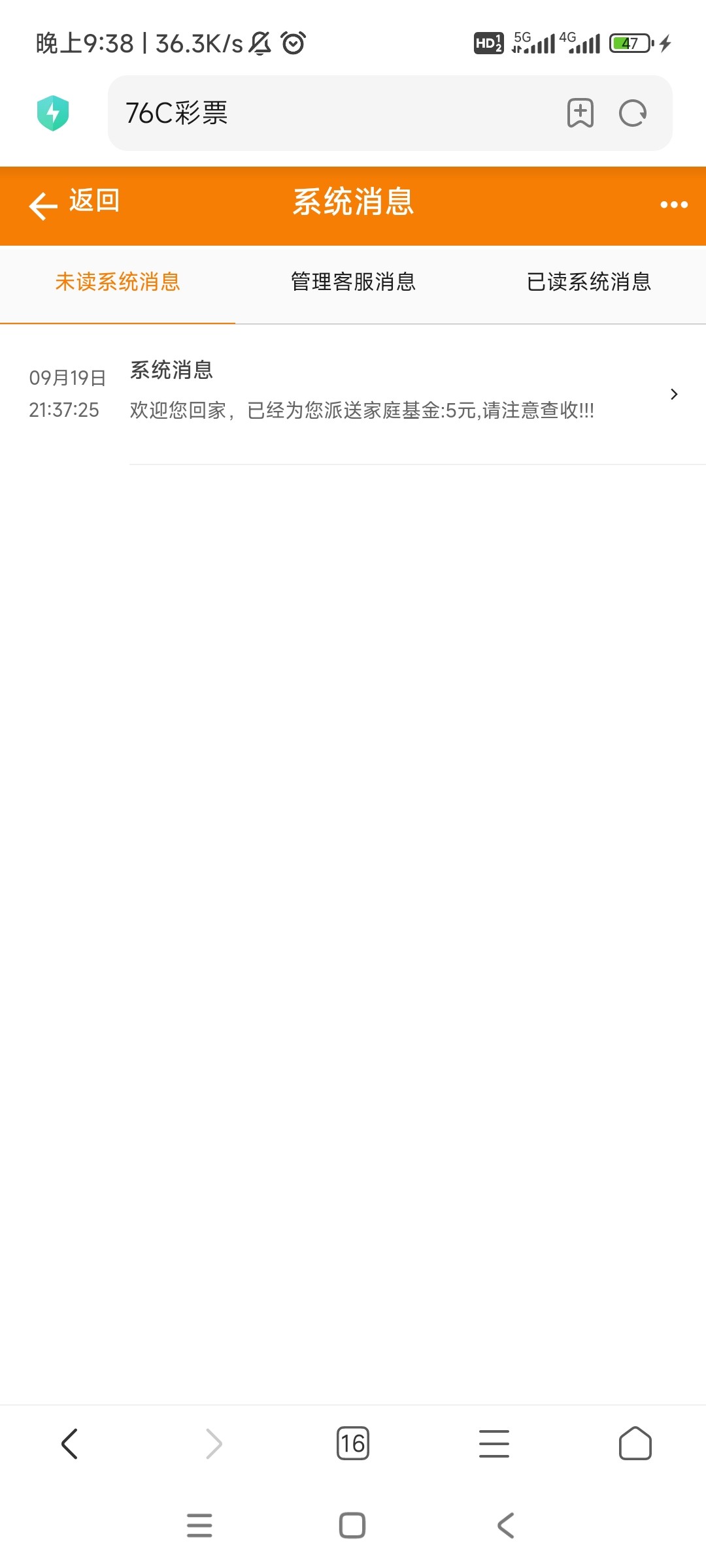Tap the system home button

click(352, 1526)
